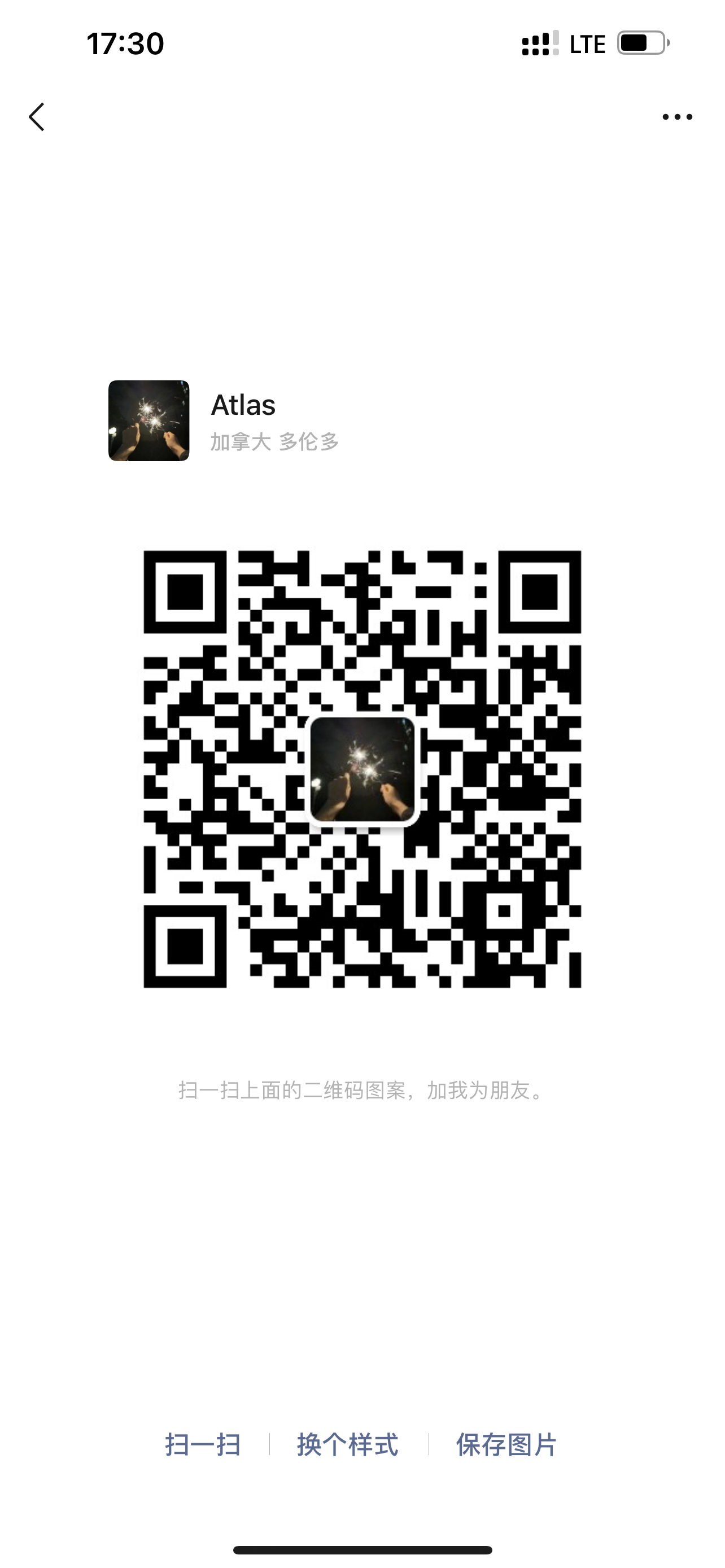Save the QR image with 保存图片

click(506, 1444)
